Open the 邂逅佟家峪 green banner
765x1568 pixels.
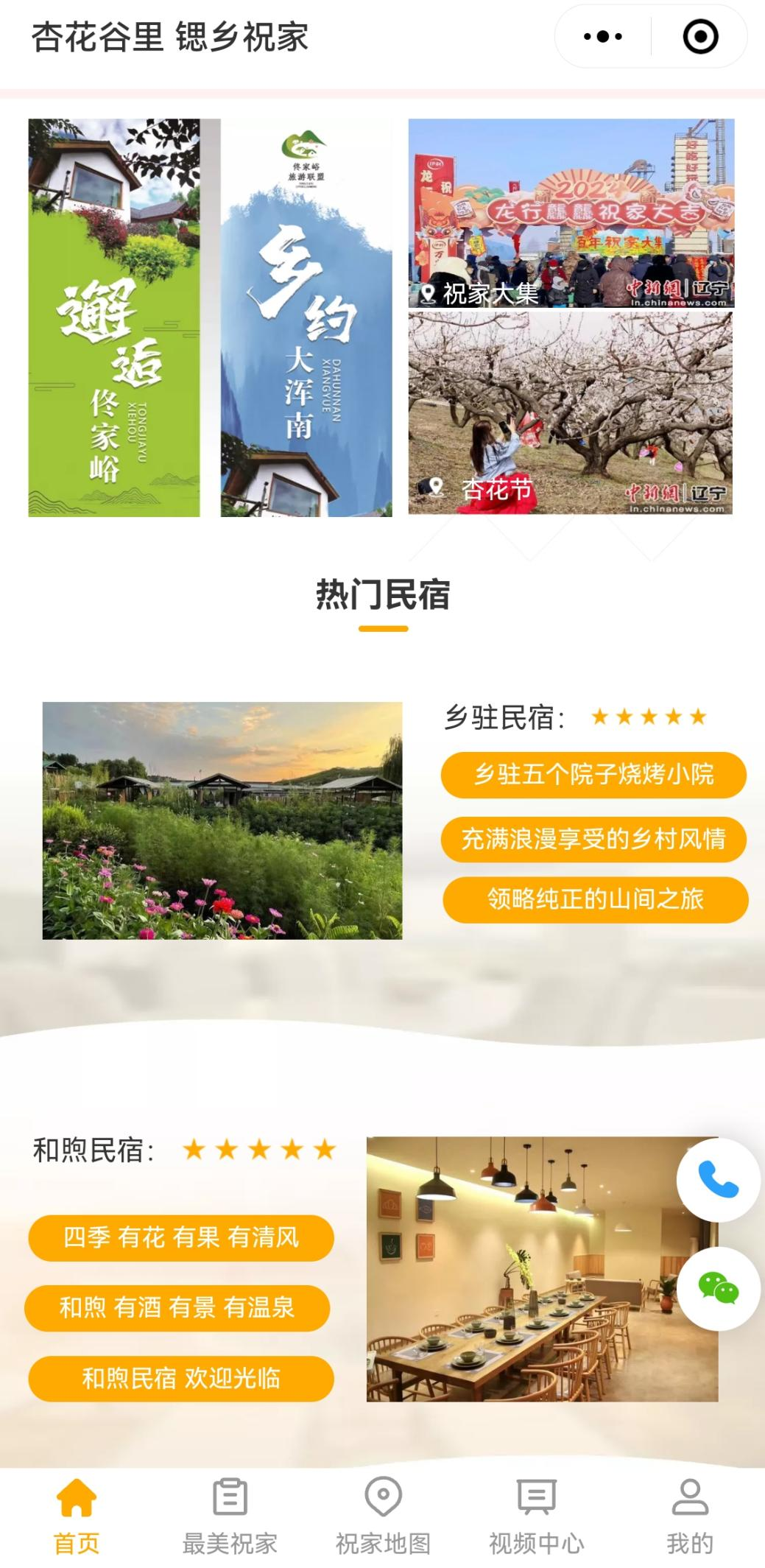pyautogui.click(x=114, y=317)
